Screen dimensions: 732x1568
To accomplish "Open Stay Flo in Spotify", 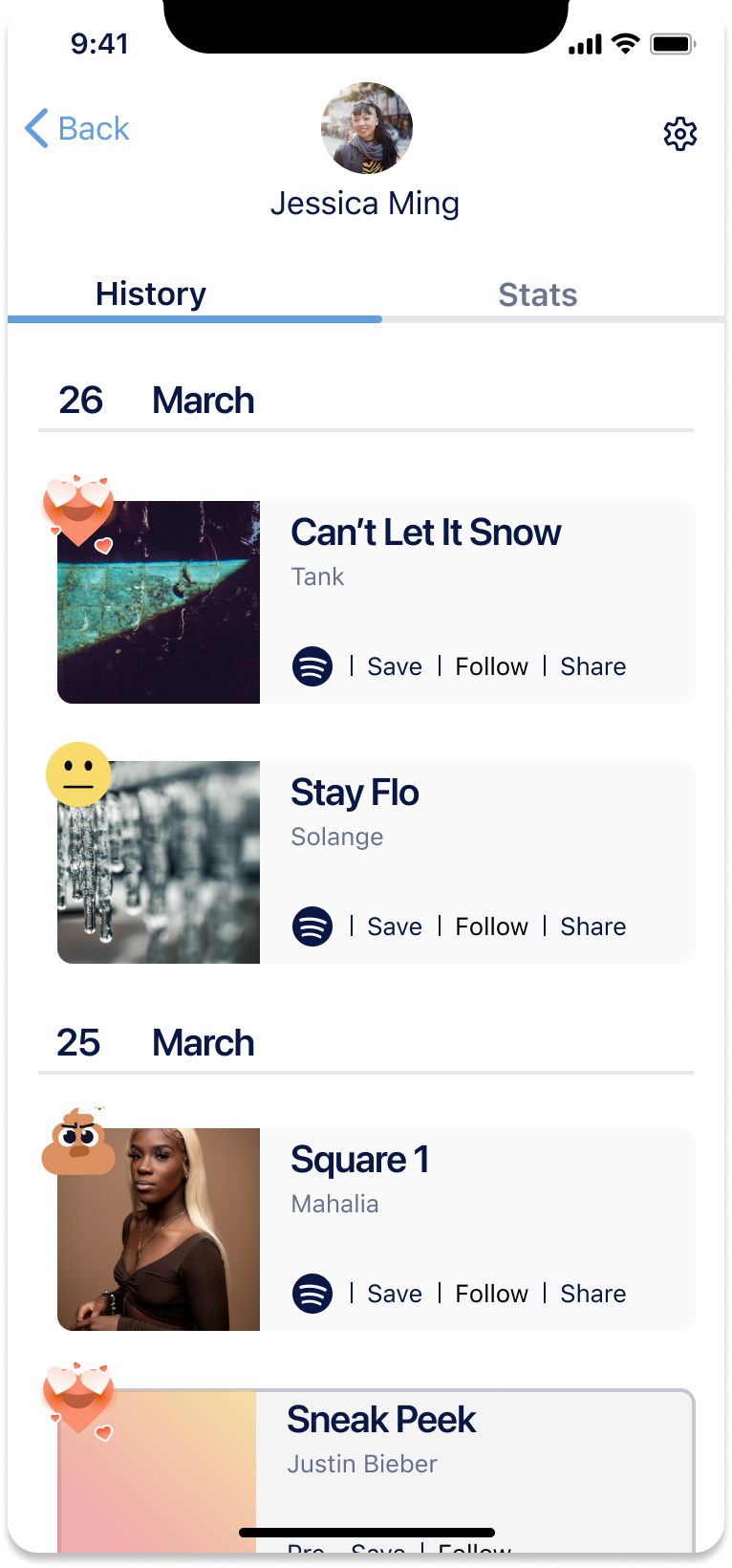I will click(x=312, y=926).
